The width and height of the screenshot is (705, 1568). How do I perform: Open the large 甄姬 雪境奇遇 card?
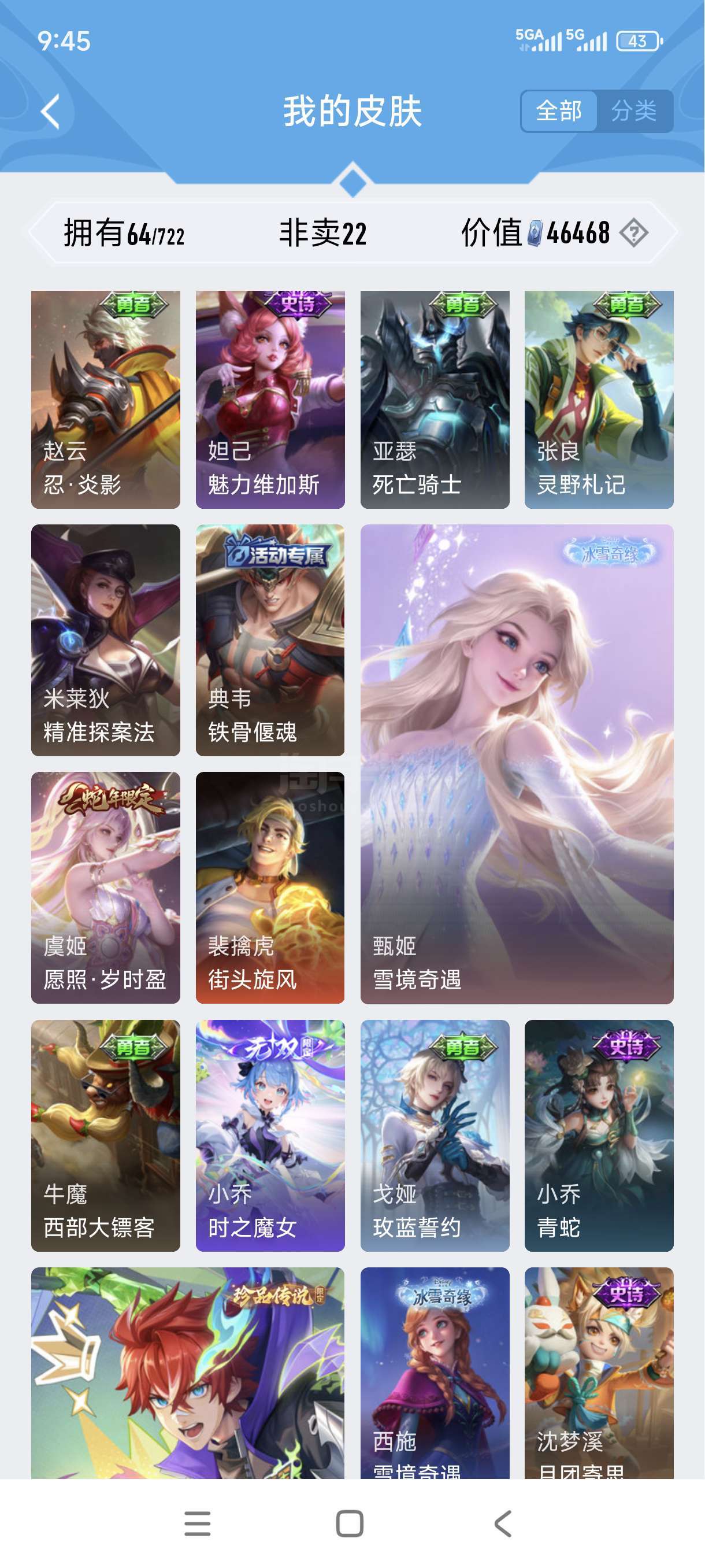(517, 764)
